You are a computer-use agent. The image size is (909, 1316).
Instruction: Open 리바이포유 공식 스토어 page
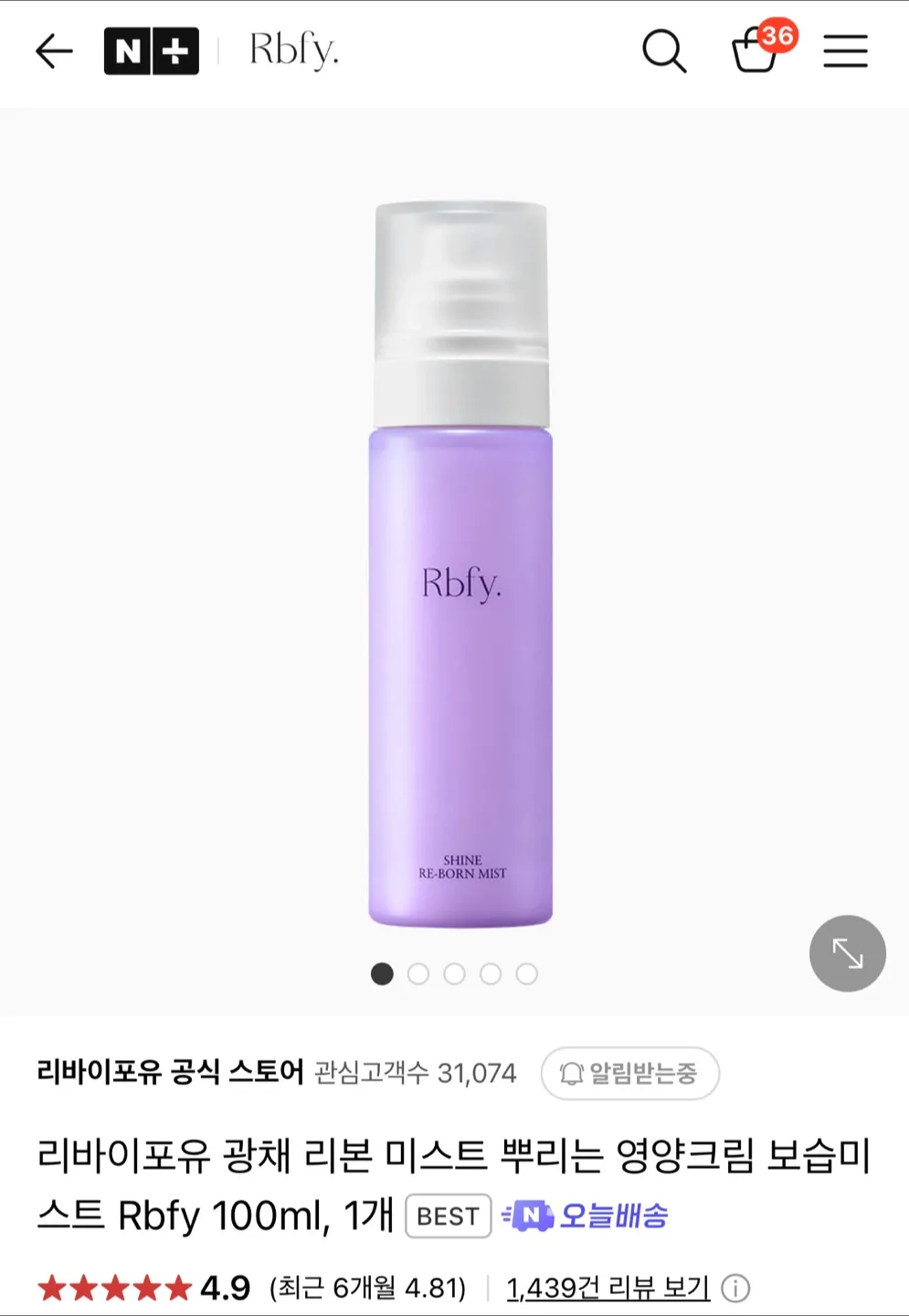coord(170,1072)
